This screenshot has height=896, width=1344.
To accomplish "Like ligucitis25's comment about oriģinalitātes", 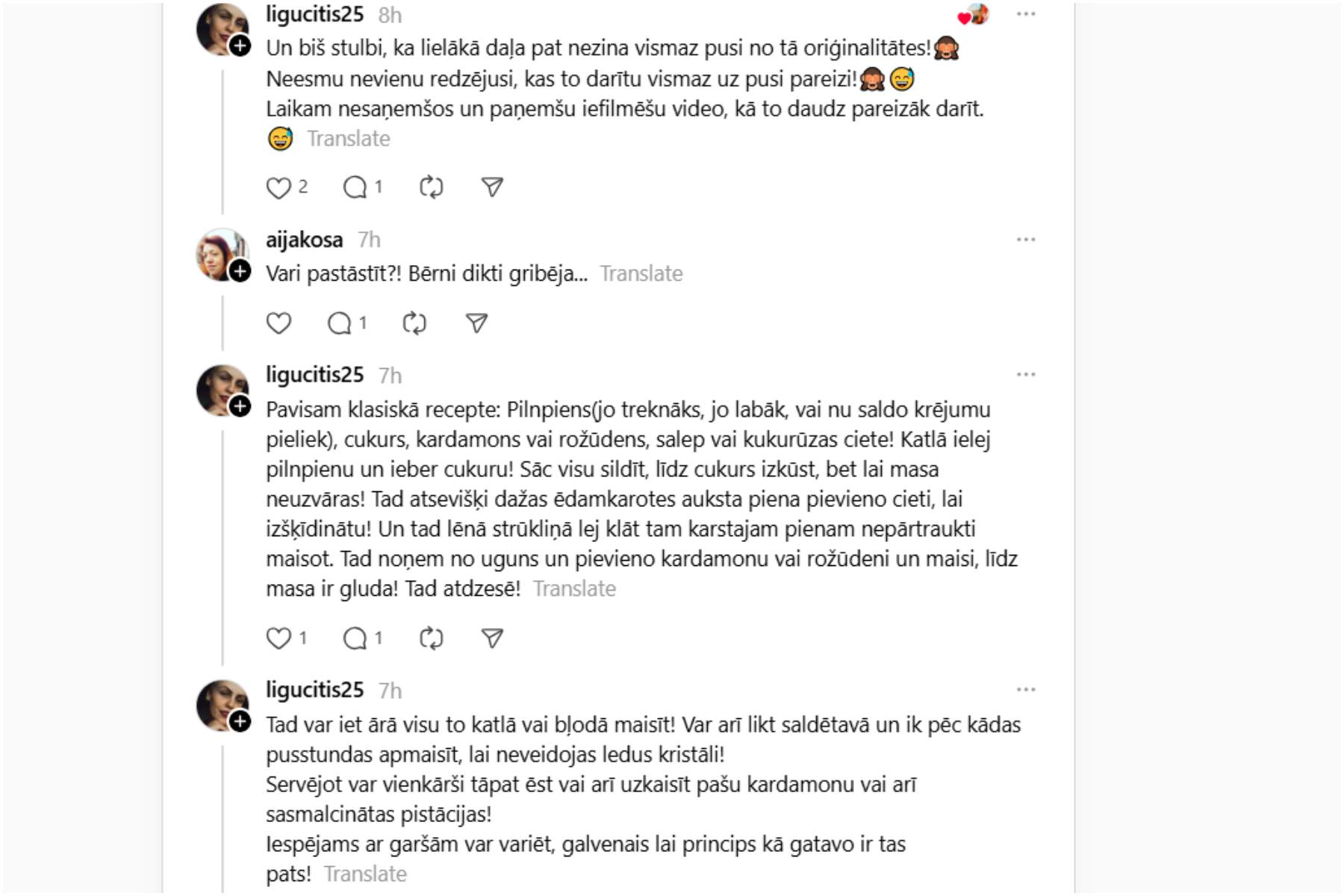I will pyautogui.click(x=279, y=187).
